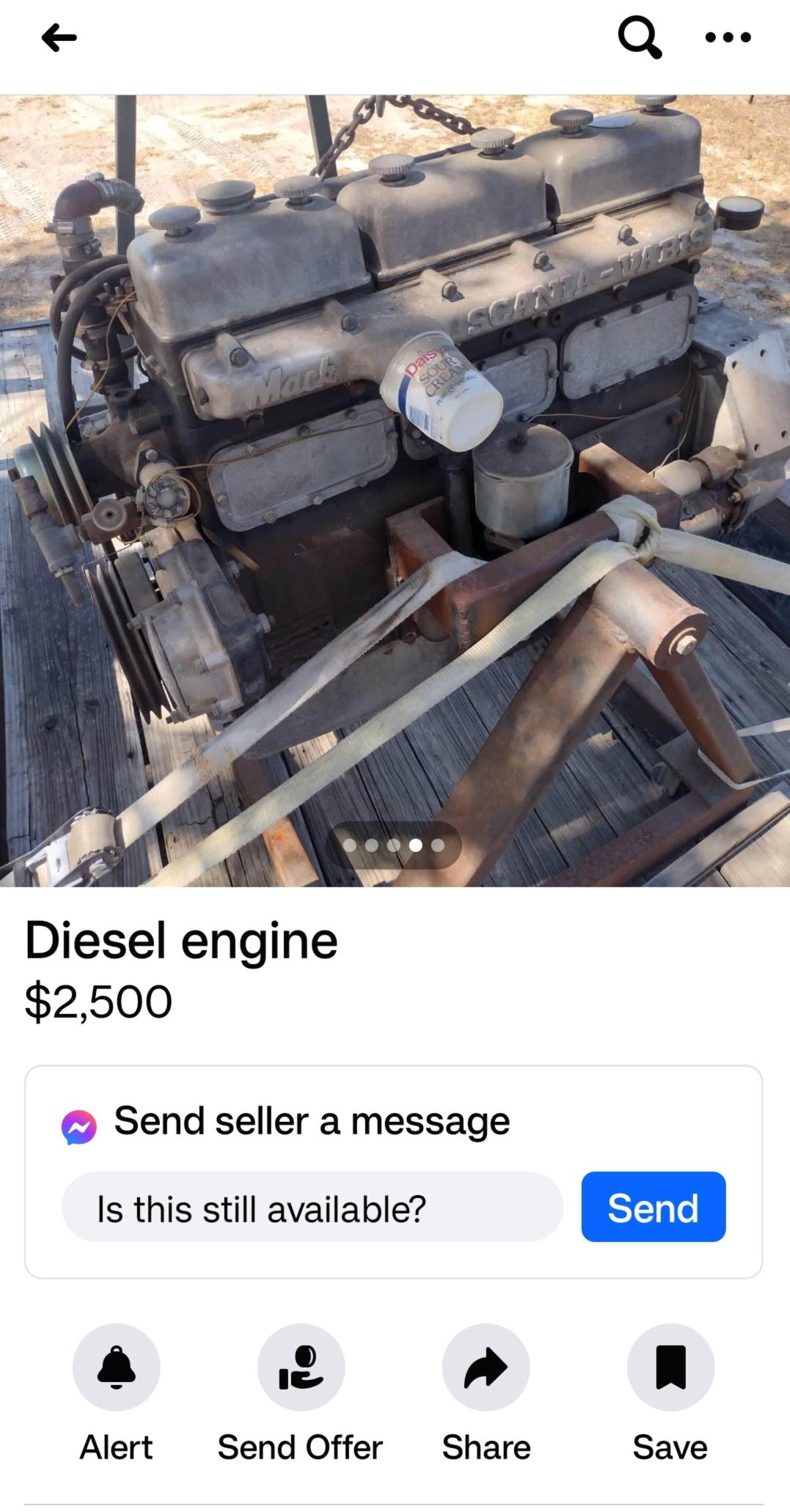Screen dimensions: 790x1512
Task: Open the three-dot overflow menu
Action: tap(728, 37)
